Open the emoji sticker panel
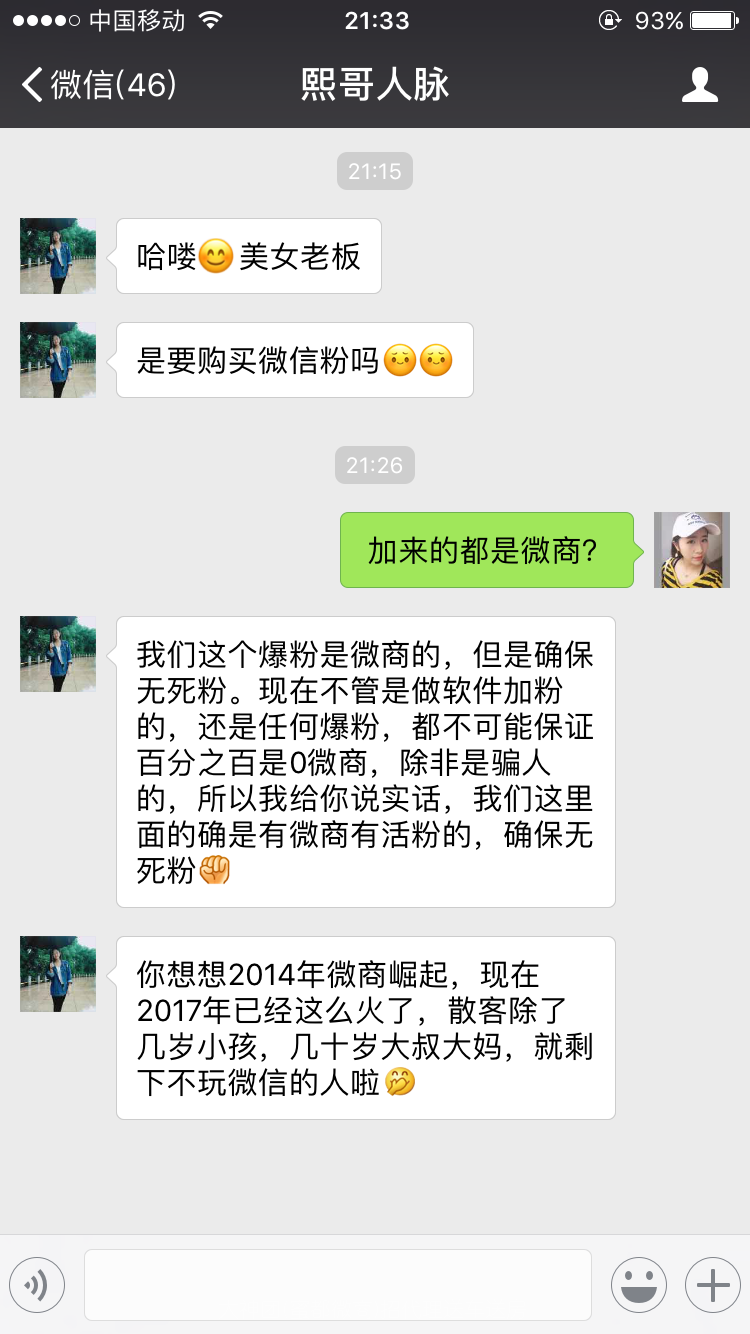 [x=638, y=1284]
